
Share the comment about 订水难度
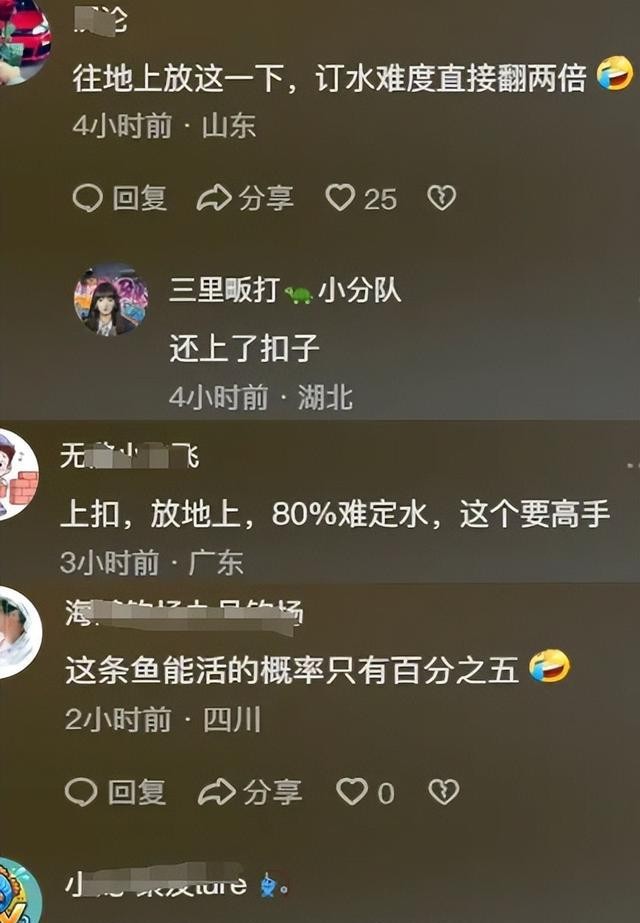coord(245,199)
